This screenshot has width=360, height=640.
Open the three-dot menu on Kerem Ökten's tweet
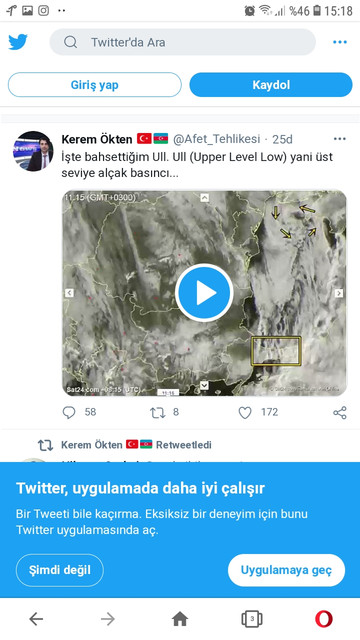340,139
